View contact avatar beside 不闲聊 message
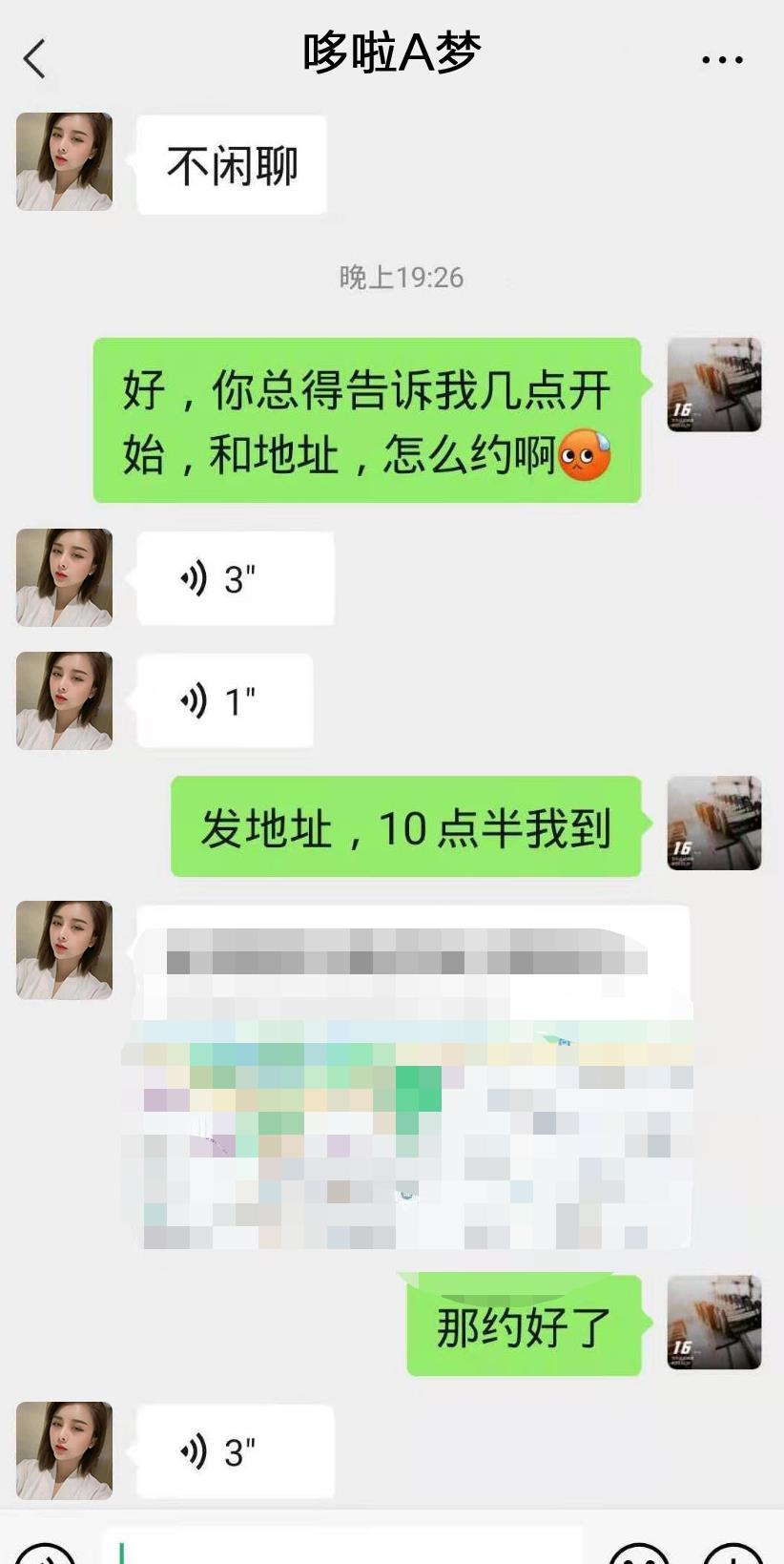Viewport: 784px width, 1564px height. coord(64,161)
